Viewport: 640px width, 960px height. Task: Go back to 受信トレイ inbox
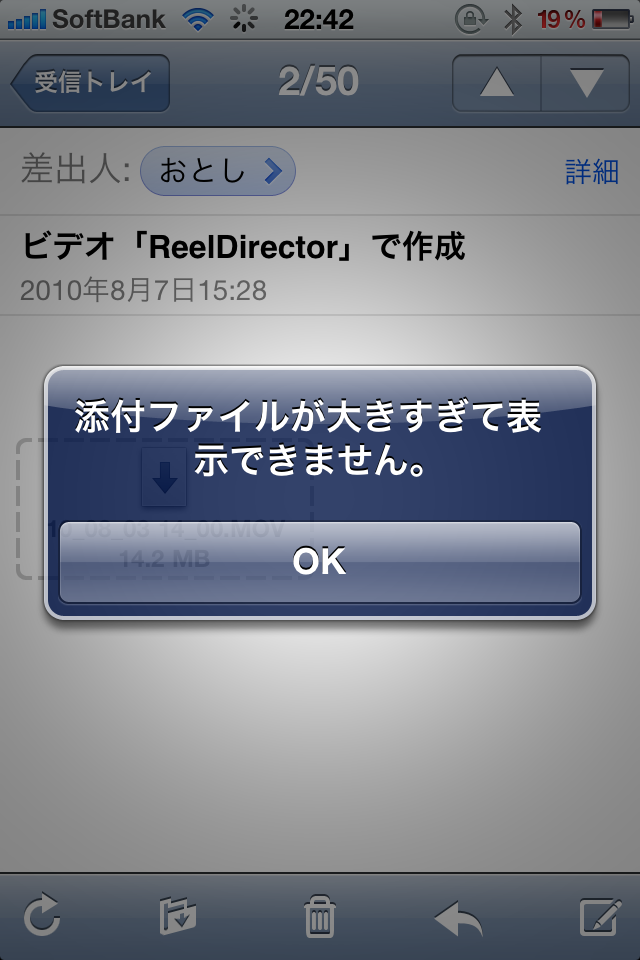click(x=92, y=83)
